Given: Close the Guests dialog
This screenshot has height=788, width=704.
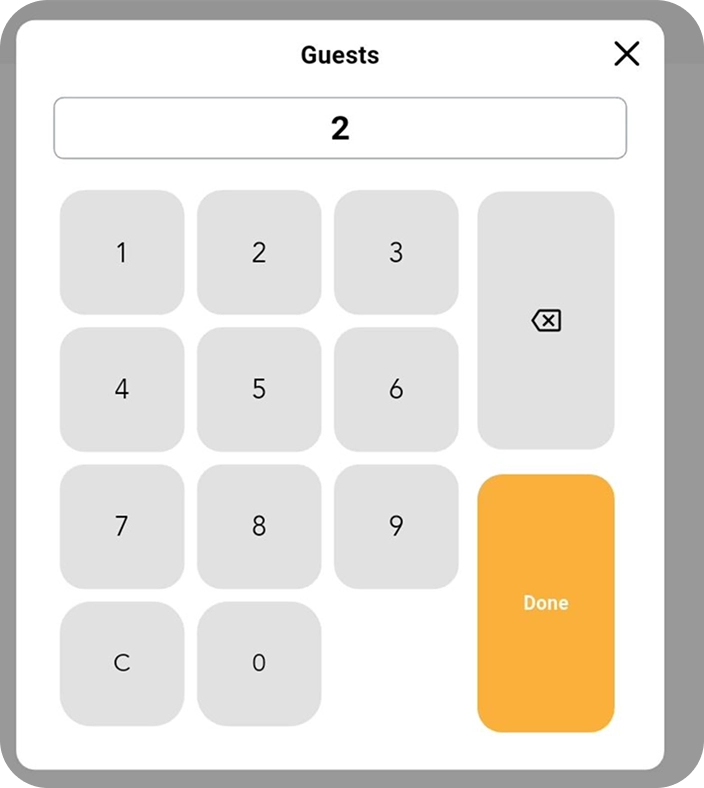Looking at the screenshot, I should (626, 54).
